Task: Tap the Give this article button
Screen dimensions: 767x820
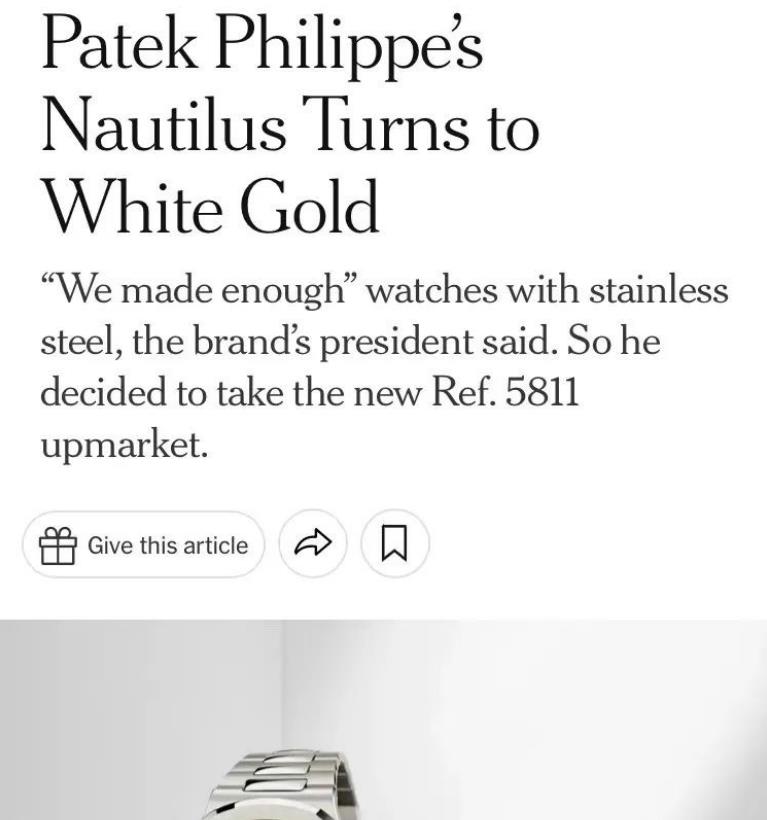Action: pyautogui.click(x=144, y=545)
